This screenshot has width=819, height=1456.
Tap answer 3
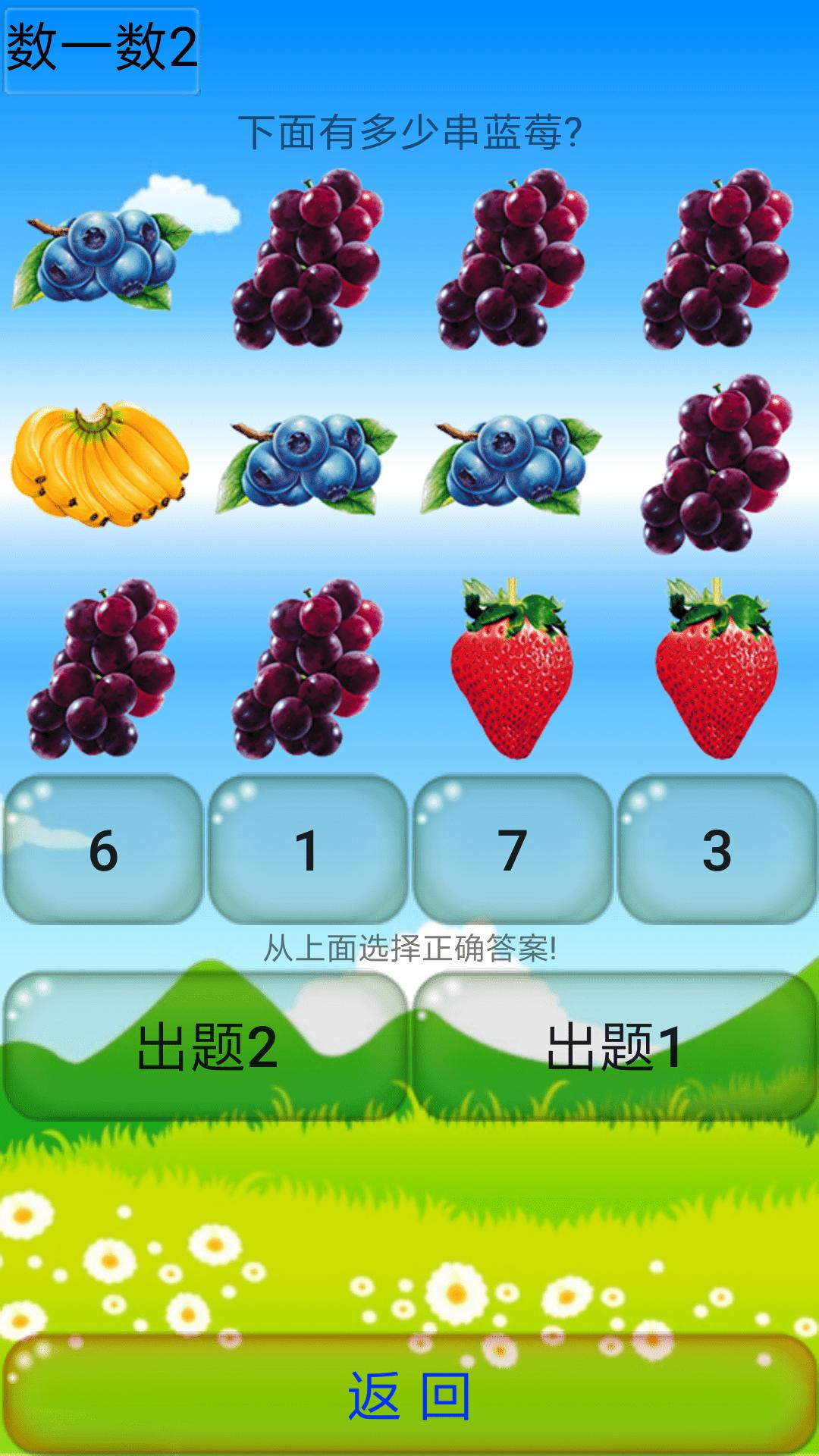[717, 849]
